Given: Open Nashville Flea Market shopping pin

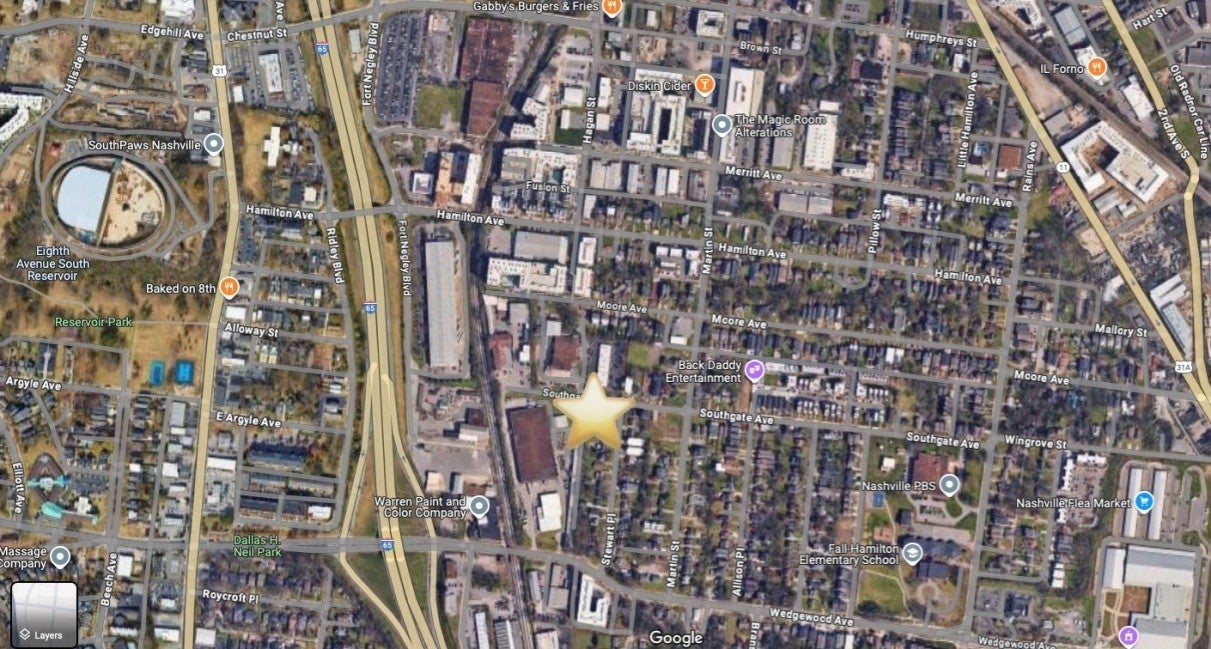Looking at the screenshot, I should click(x=1144, y=502).
